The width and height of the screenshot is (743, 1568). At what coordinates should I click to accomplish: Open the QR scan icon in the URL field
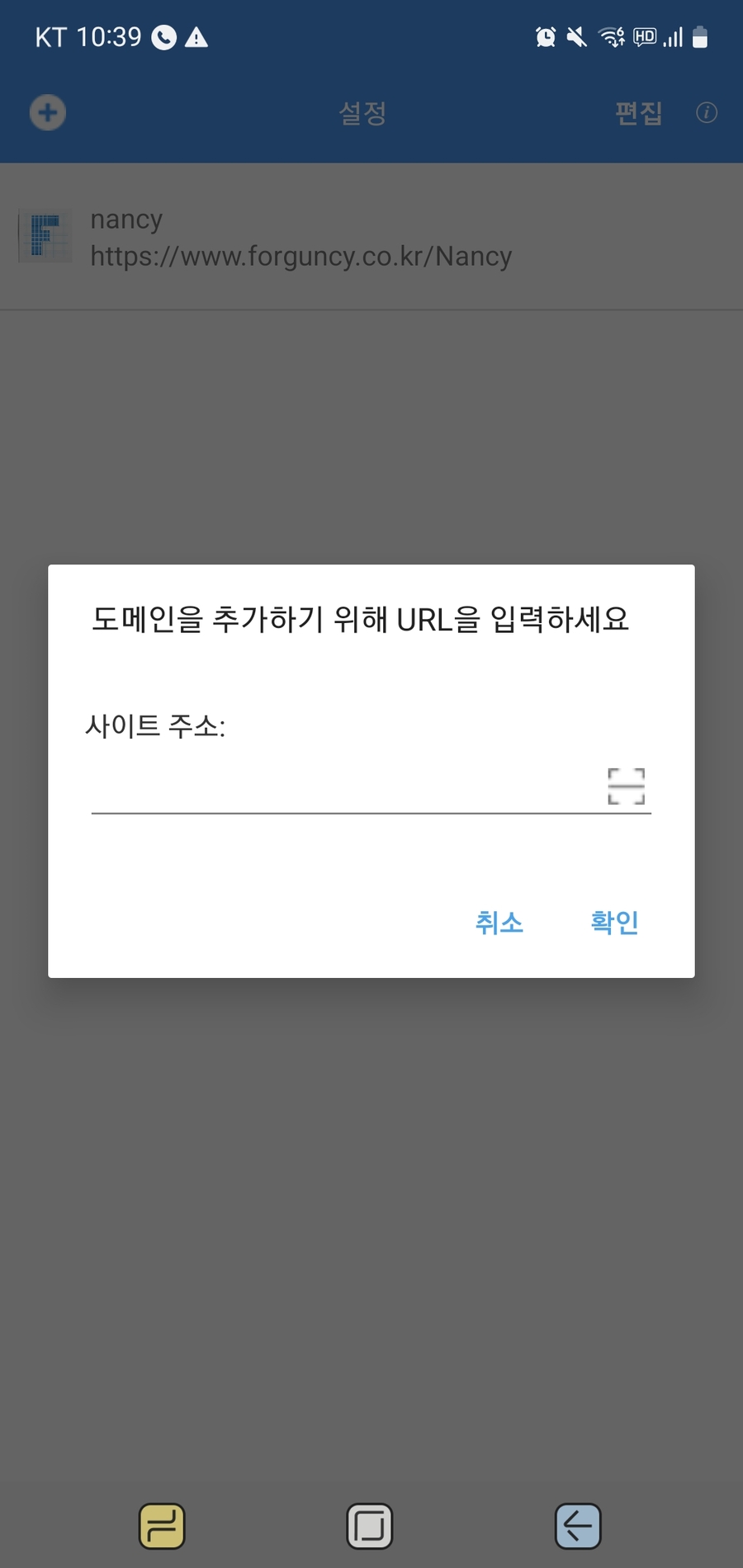(626, 786)
